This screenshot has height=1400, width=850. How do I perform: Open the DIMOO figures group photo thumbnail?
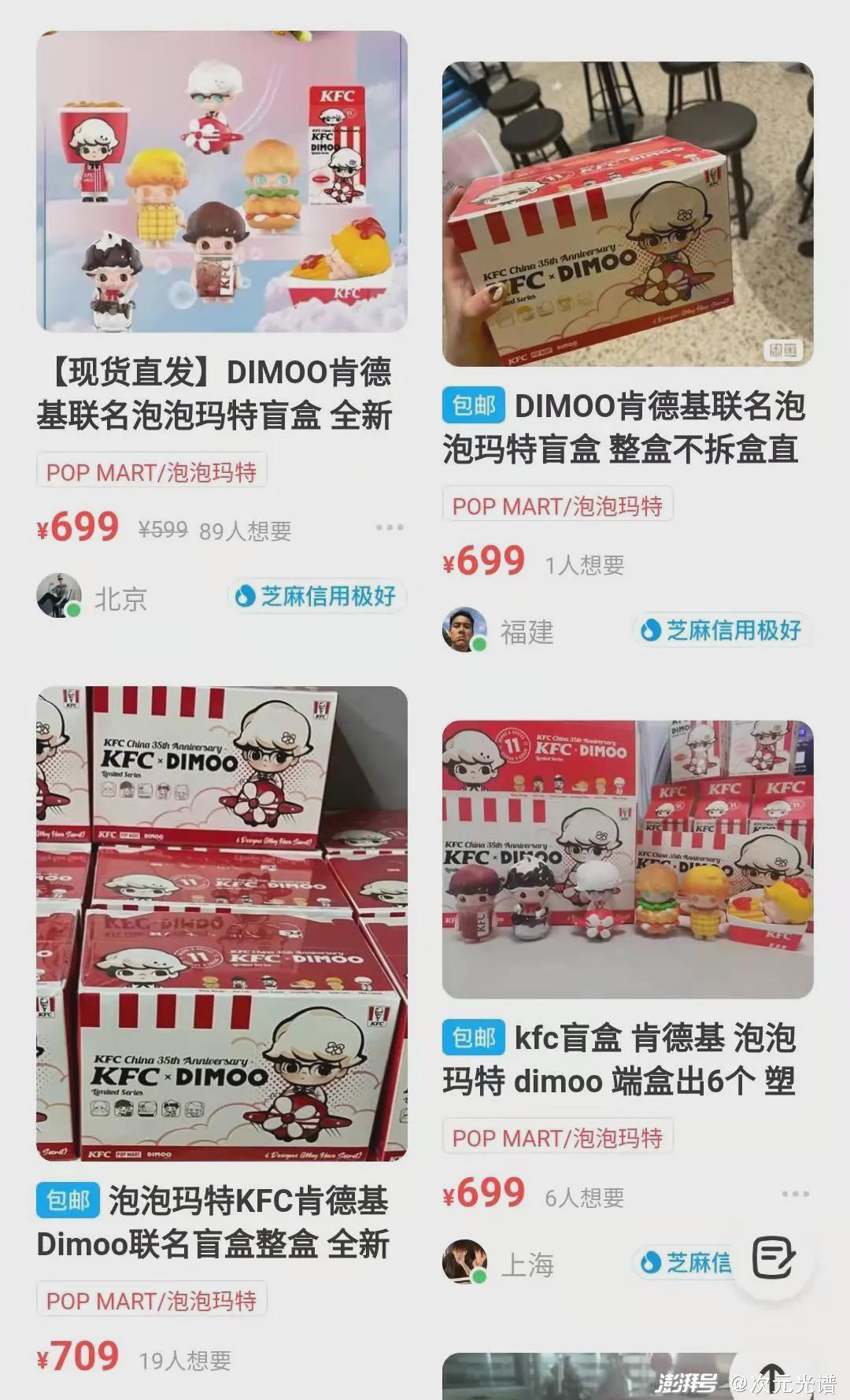click(x=219, y=181)
